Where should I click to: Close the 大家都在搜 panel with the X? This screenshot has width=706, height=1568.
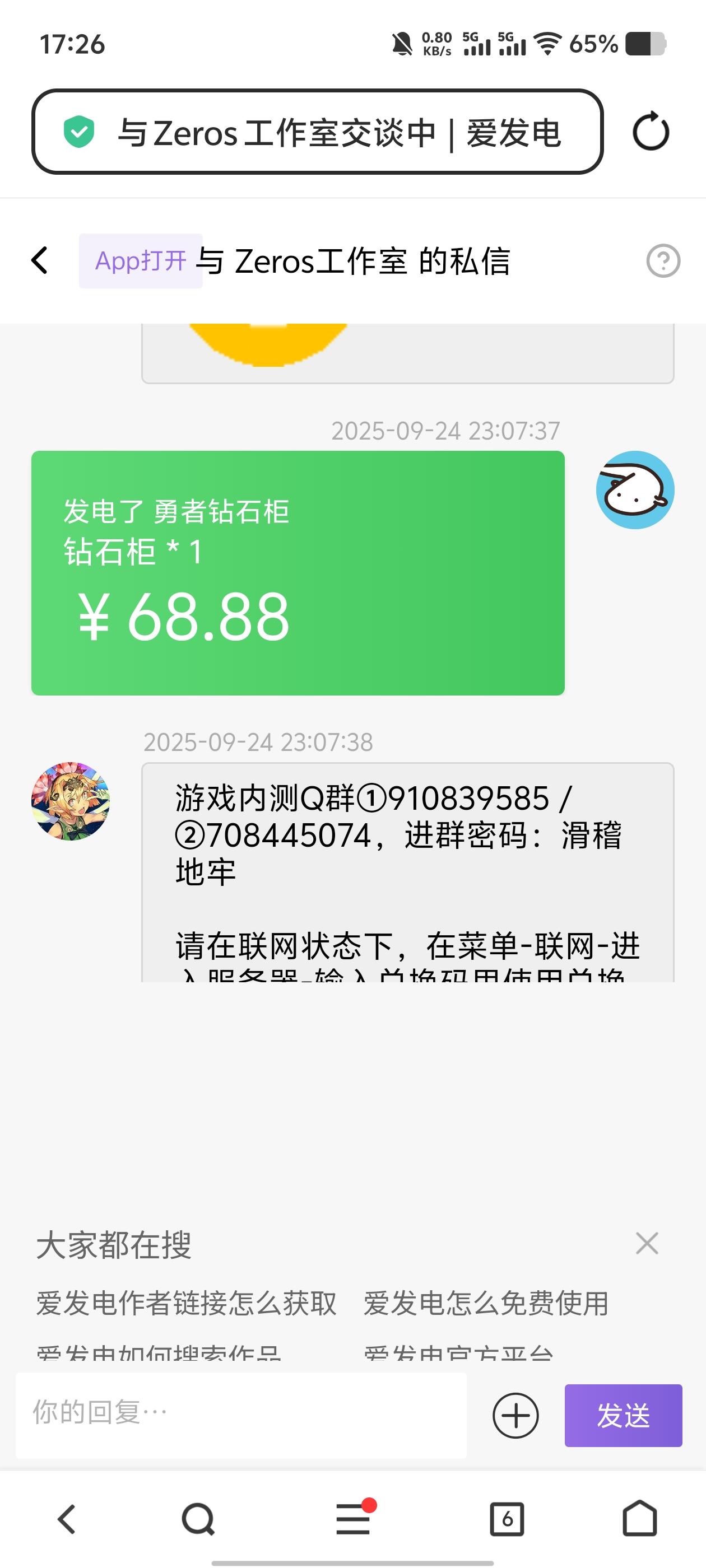click(647, 1242)
